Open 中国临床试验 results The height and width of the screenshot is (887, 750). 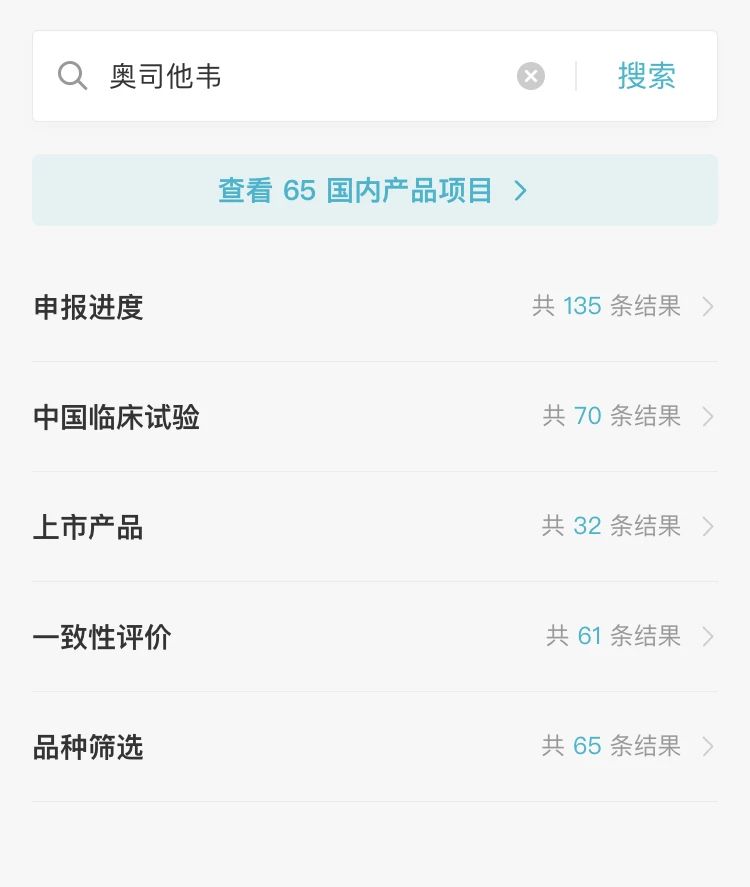click(375, 416)
